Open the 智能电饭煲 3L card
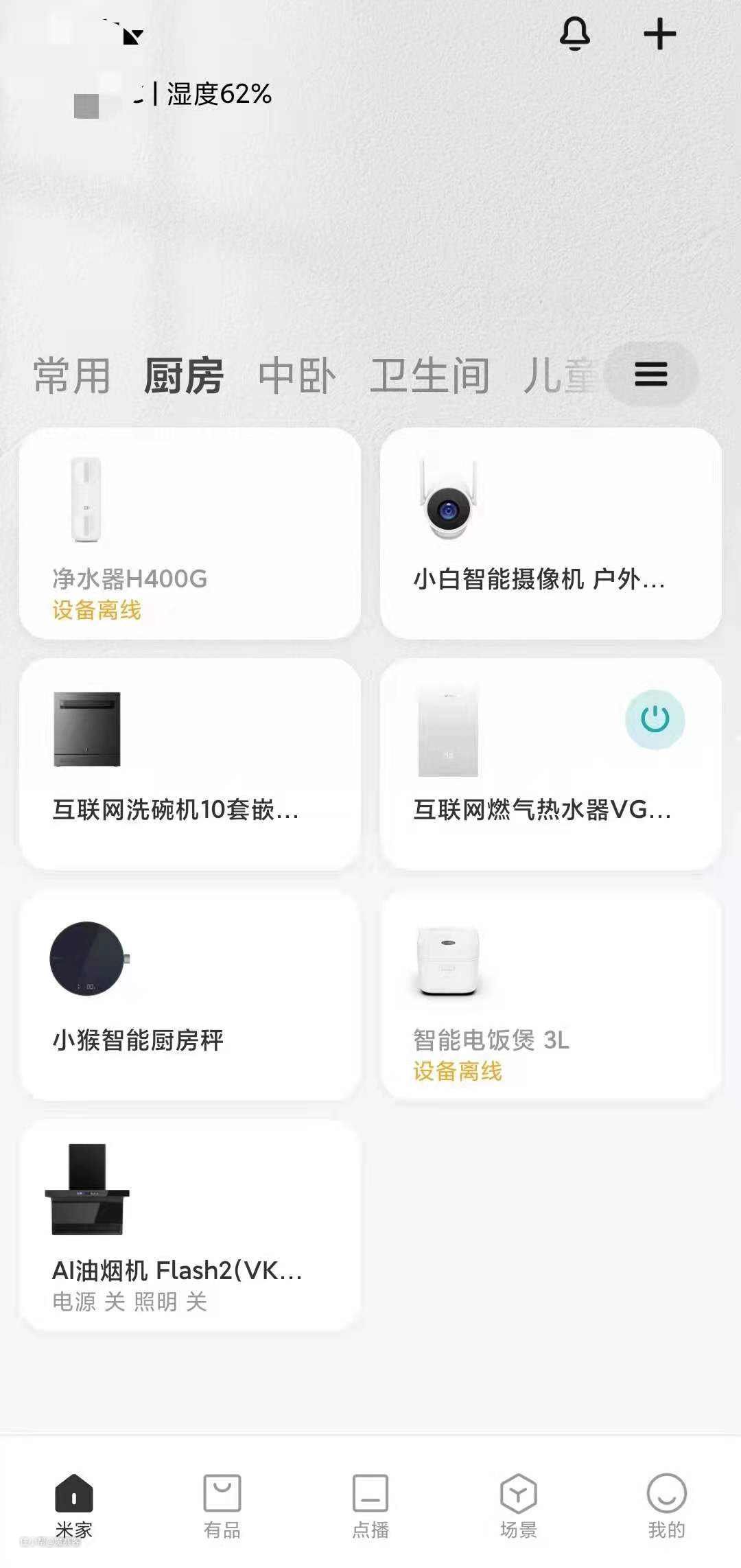741x1568 pixels. pos(550,995)
